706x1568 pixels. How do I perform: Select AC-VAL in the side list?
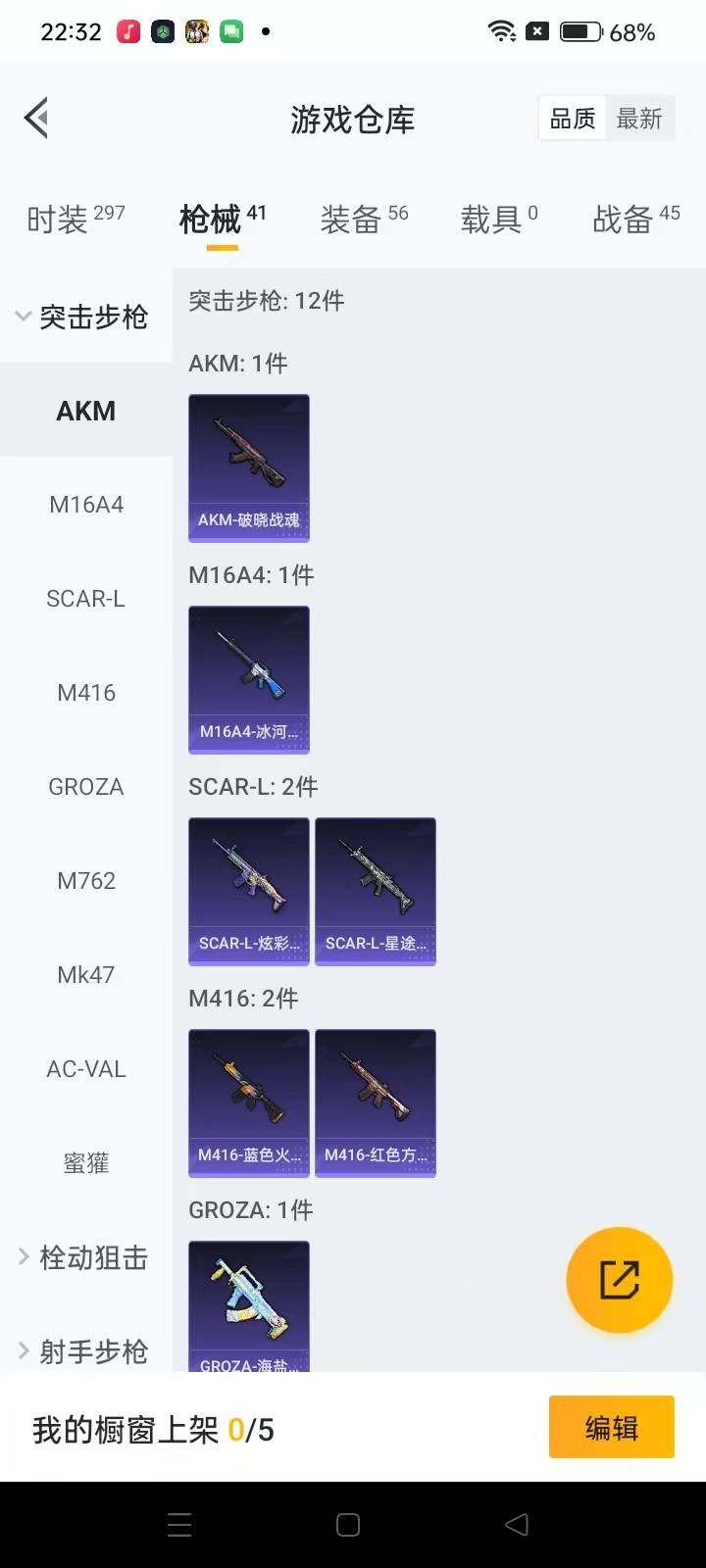pyautogui.click(x=86, y=1069)
